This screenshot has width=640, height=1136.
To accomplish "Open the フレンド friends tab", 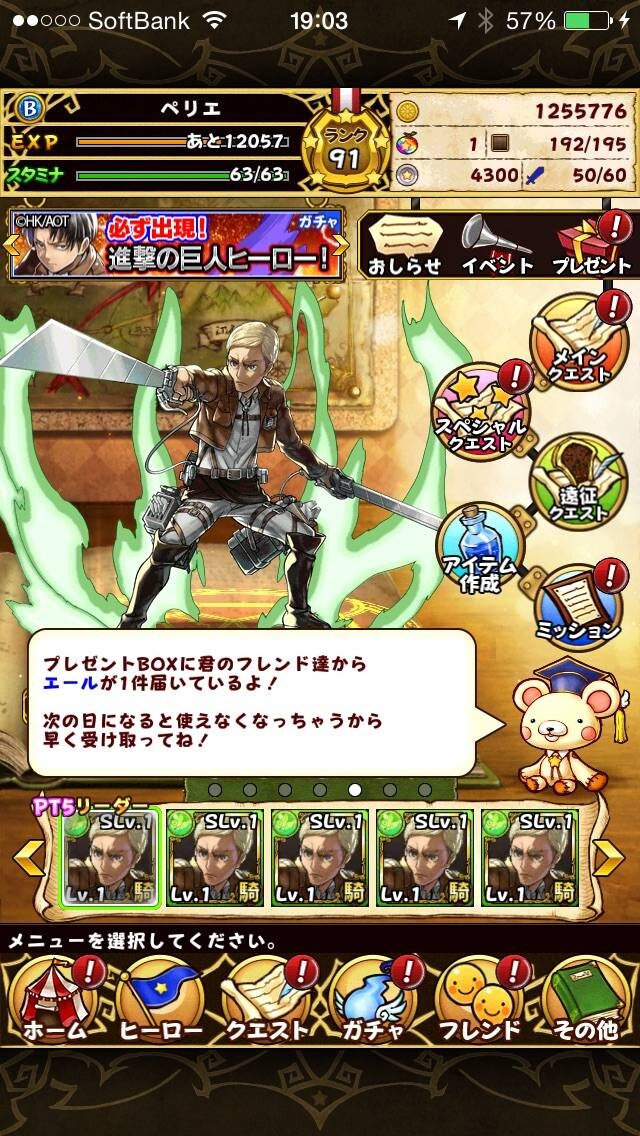I will click(x=481, y=998).
